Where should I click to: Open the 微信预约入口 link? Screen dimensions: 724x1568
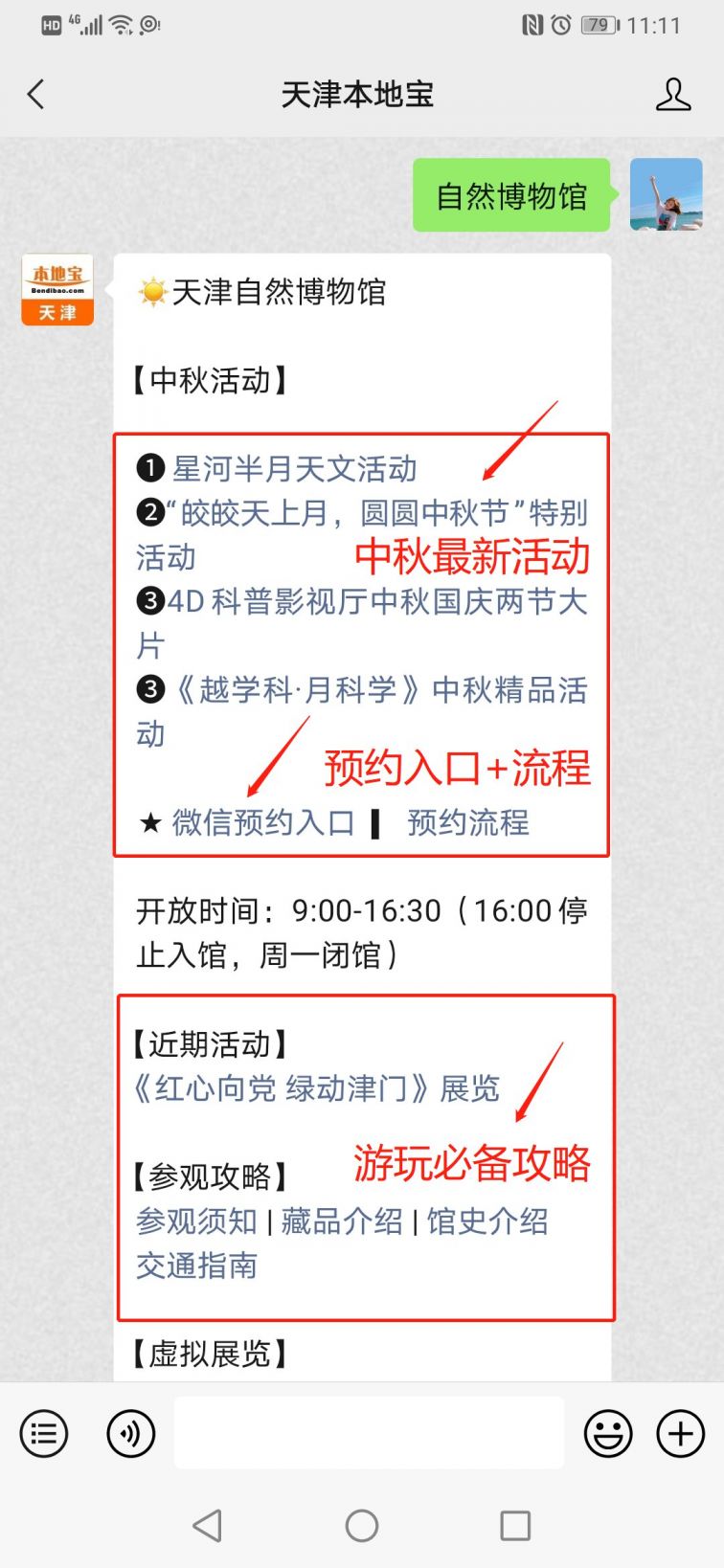pyautogui.click(x=262, y=822)
